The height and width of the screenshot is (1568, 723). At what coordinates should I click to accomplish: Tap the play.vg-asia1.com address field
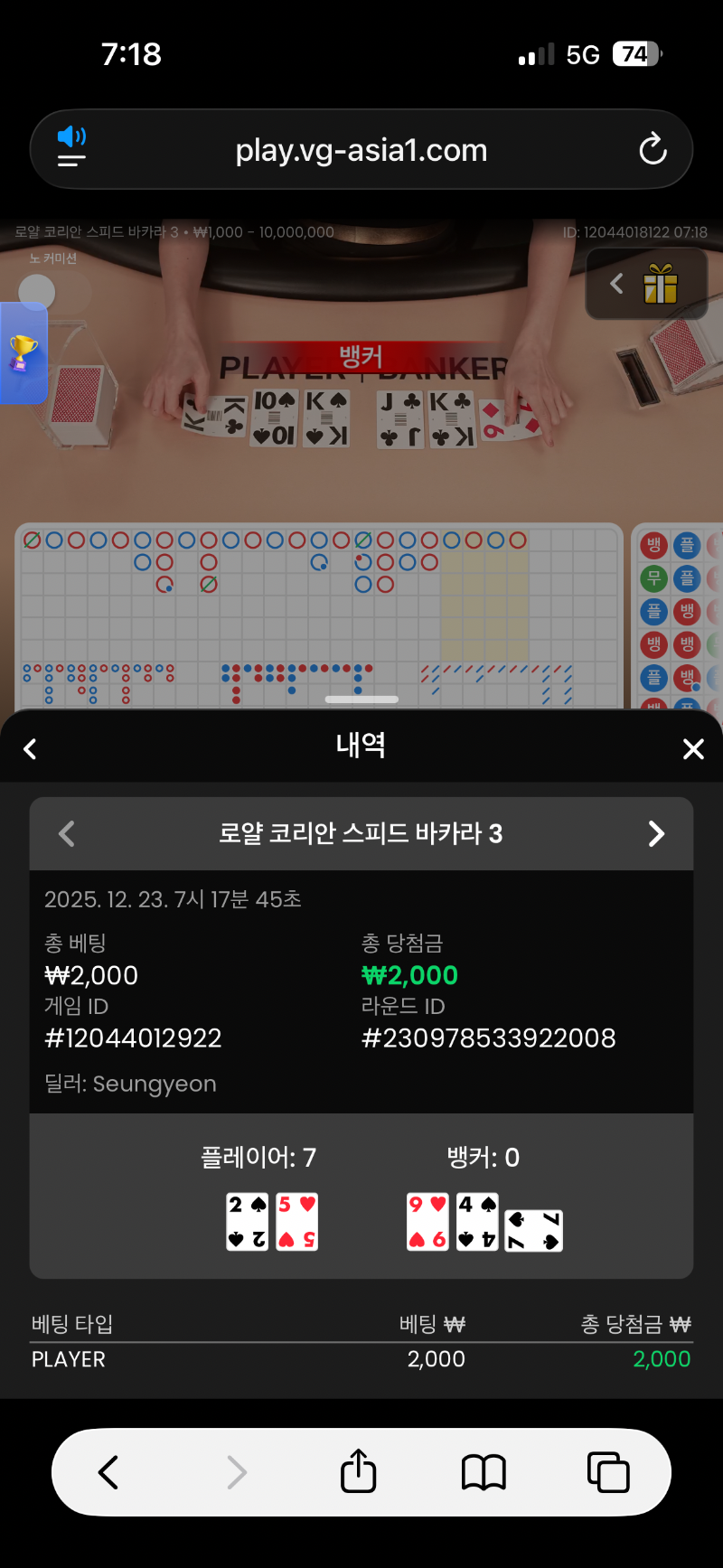[x=361, y=150]
